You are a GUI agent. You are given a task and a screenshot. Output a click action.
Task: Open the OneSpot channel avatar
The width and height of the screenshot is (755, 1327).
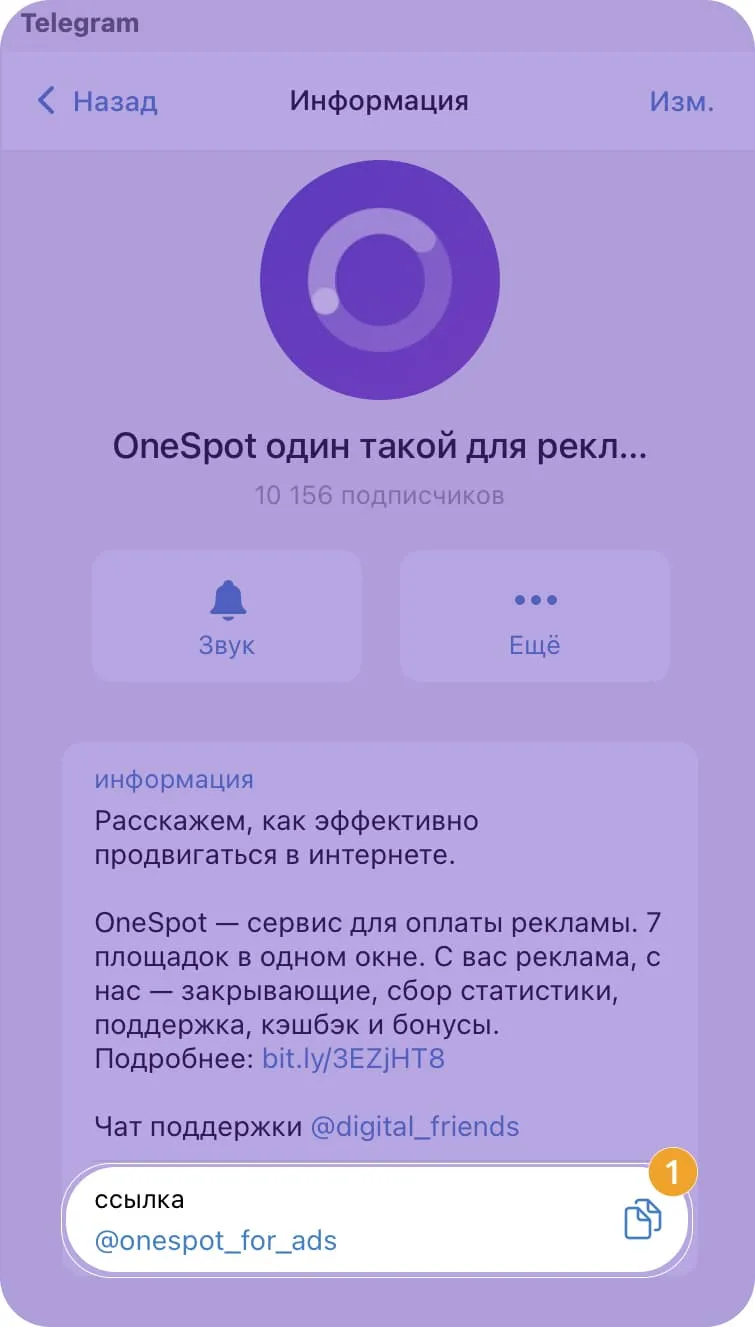click(379, 279)
